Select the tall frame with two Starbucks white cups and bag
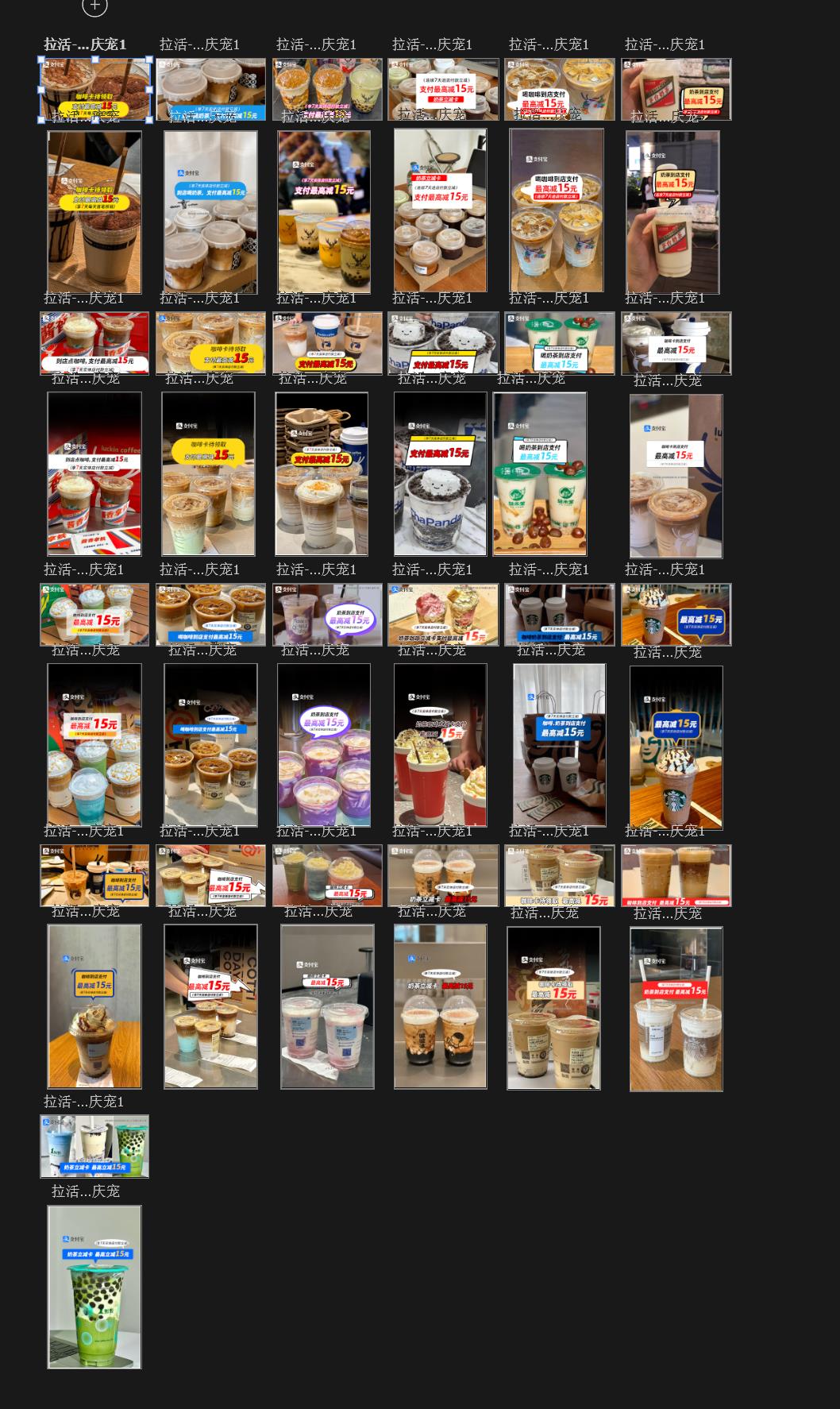 (560, 745)
